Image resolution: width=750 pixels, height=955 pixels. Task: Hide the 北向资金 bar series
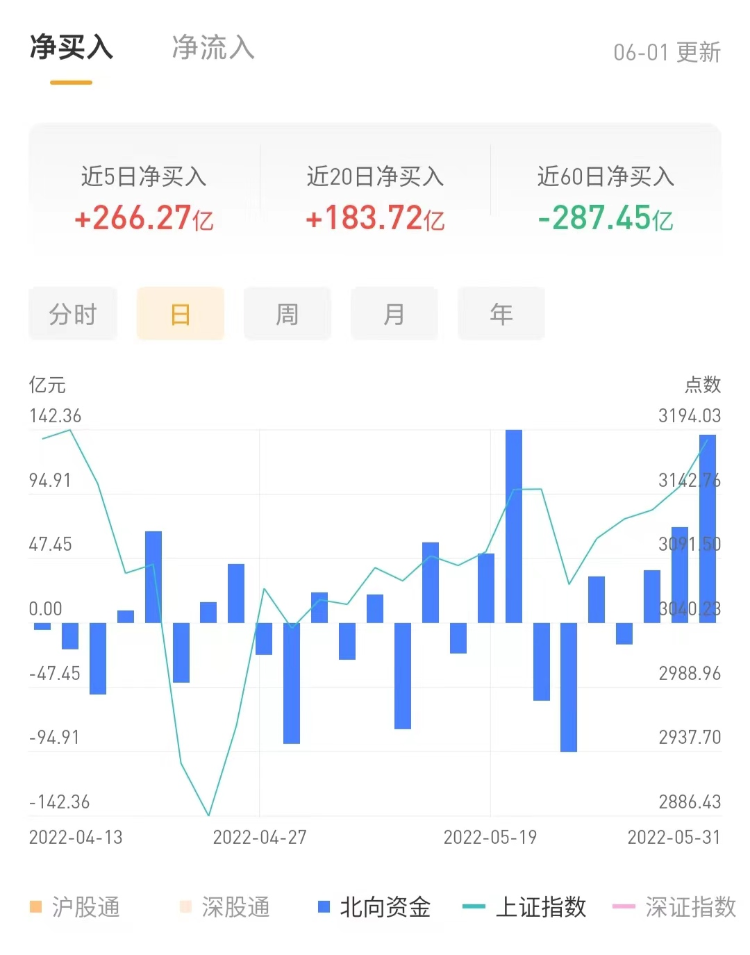[374, 907]
